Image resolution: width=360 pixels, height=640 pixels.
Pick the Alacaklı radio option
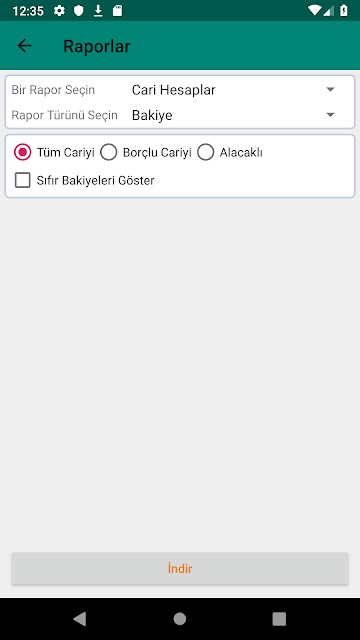(230, 153)
